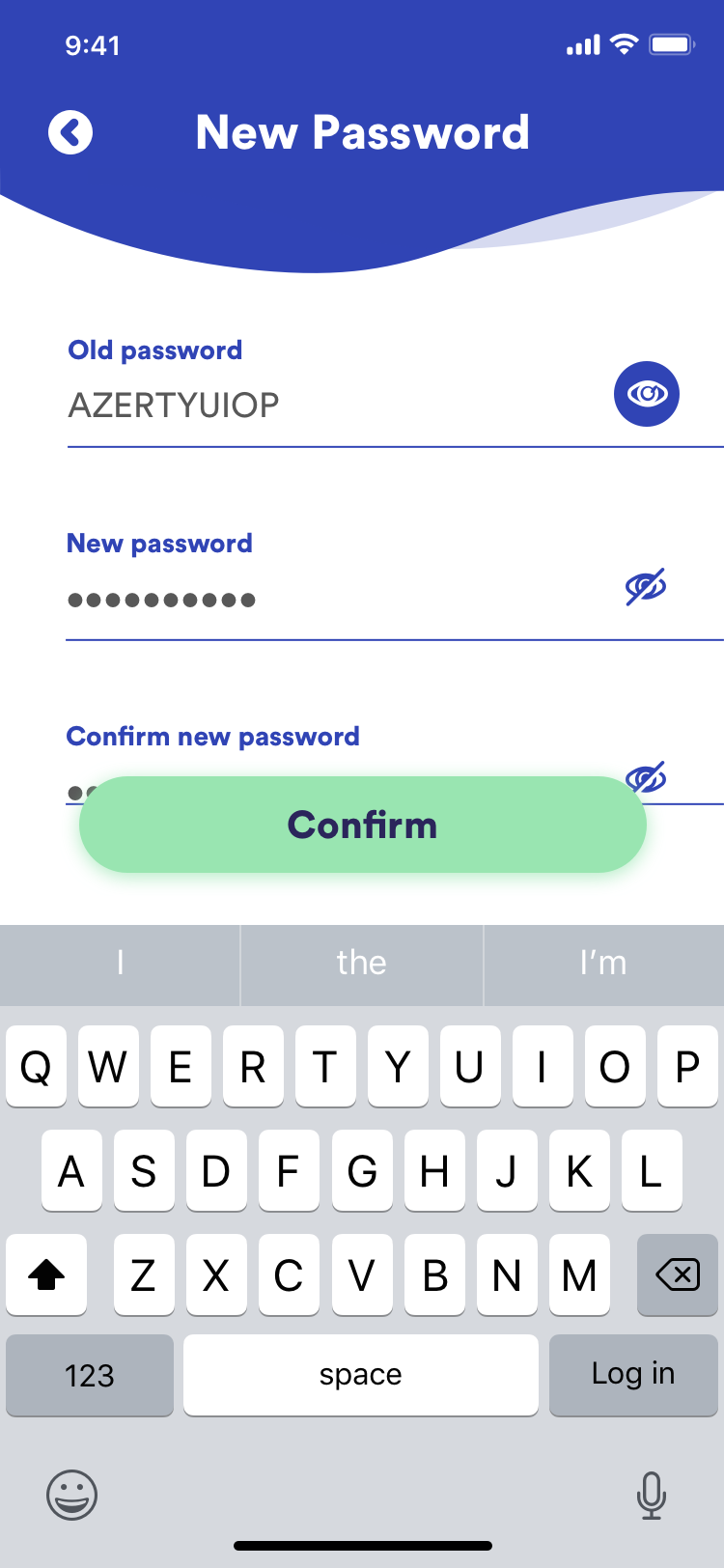The width and height of the screenshot is (724, 1568).
Task: Open the emoji keyboard
Action: [x=72, y=1495]
